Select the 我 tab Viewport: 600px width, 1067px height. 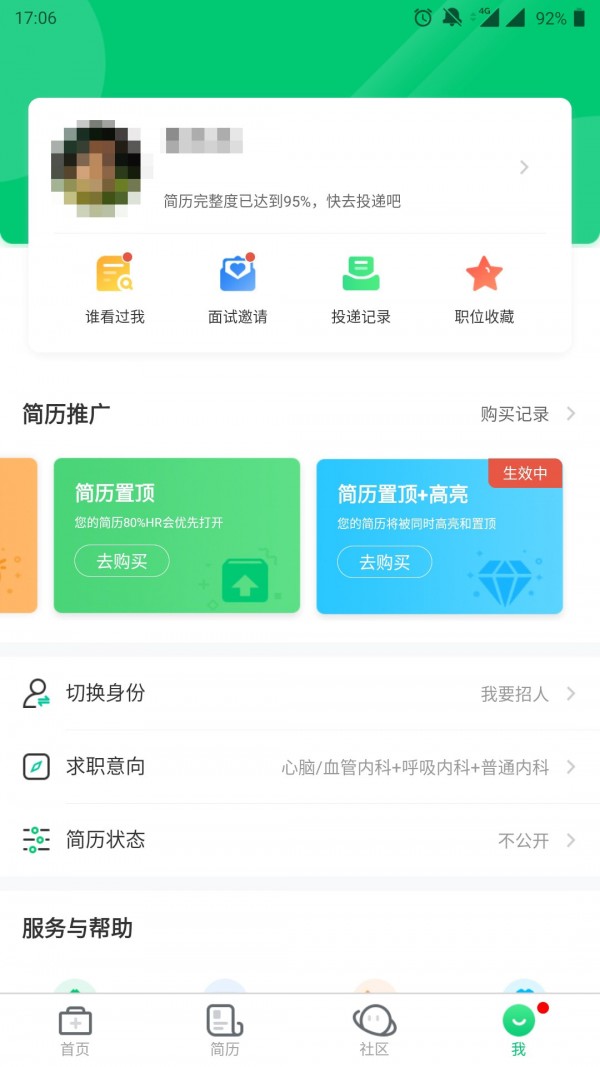tap(518, 1030)
